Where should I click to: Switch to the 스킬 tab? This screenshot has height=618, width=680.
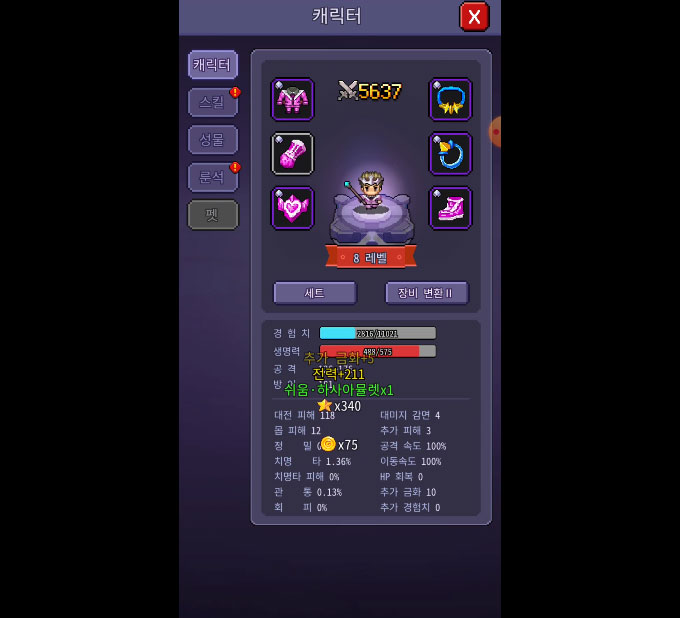212,102
